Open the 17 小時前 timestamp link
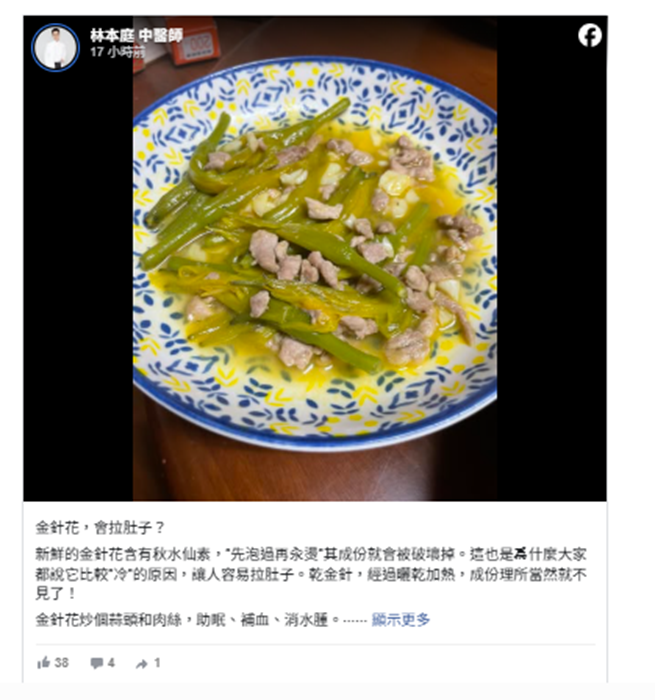 point(117,52)
